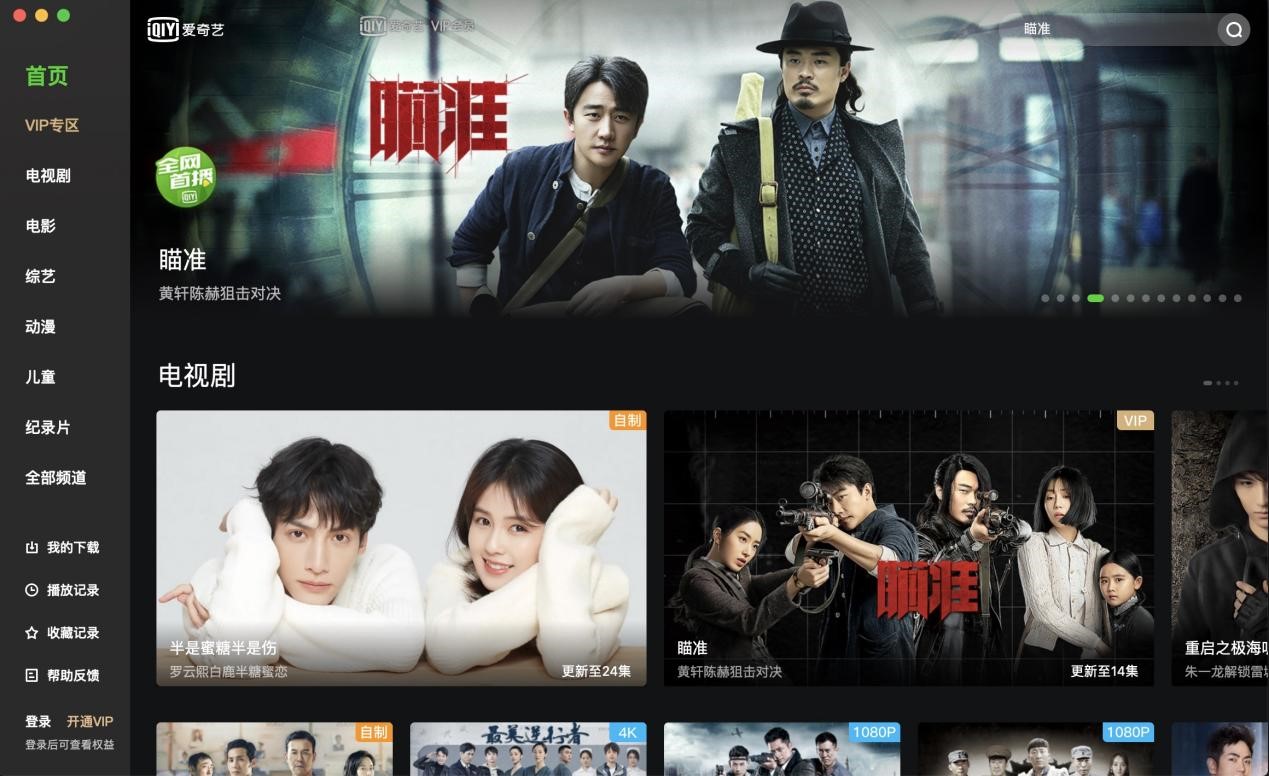Tap 开通VIP to subscribe
Image resolution: width=1269 pixels, height=776 pixels.
point(90,722)
